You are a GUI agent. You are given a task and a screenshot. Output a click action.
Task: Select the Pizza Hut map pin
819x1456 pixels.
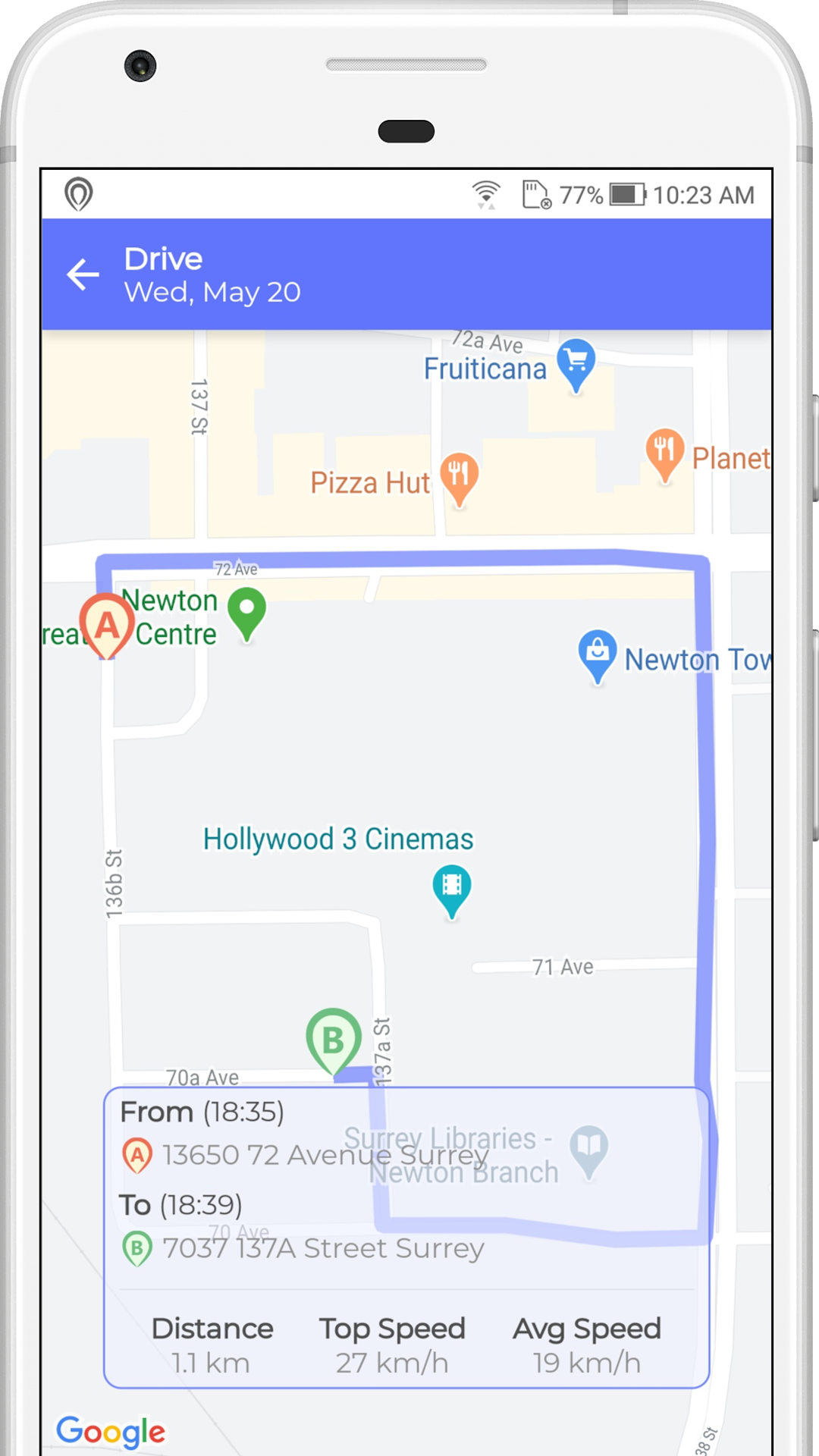click(459, 476)
